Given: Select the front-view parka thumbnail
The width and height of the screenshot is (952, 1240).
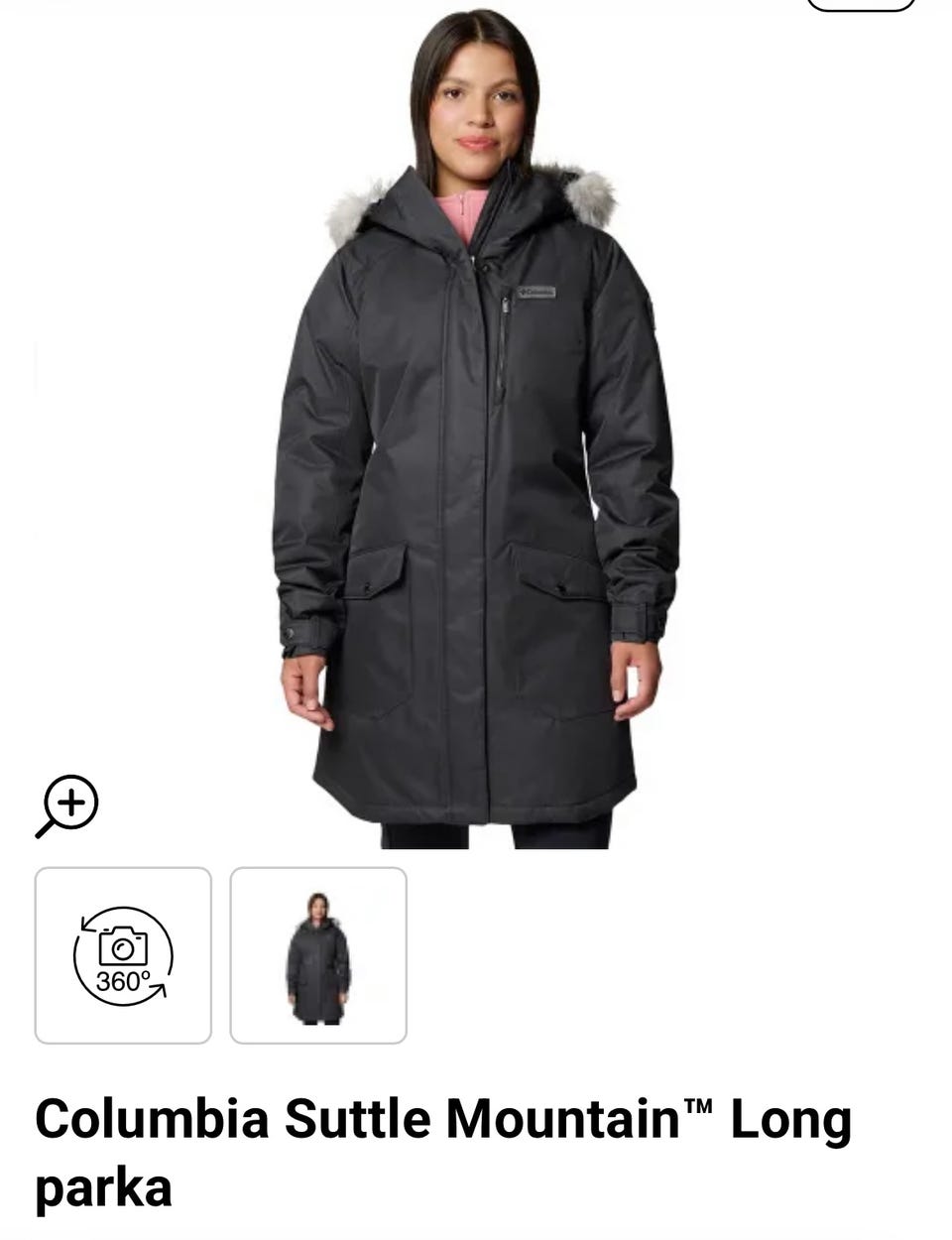Looking at the screenshot, I should coord(318,955).
